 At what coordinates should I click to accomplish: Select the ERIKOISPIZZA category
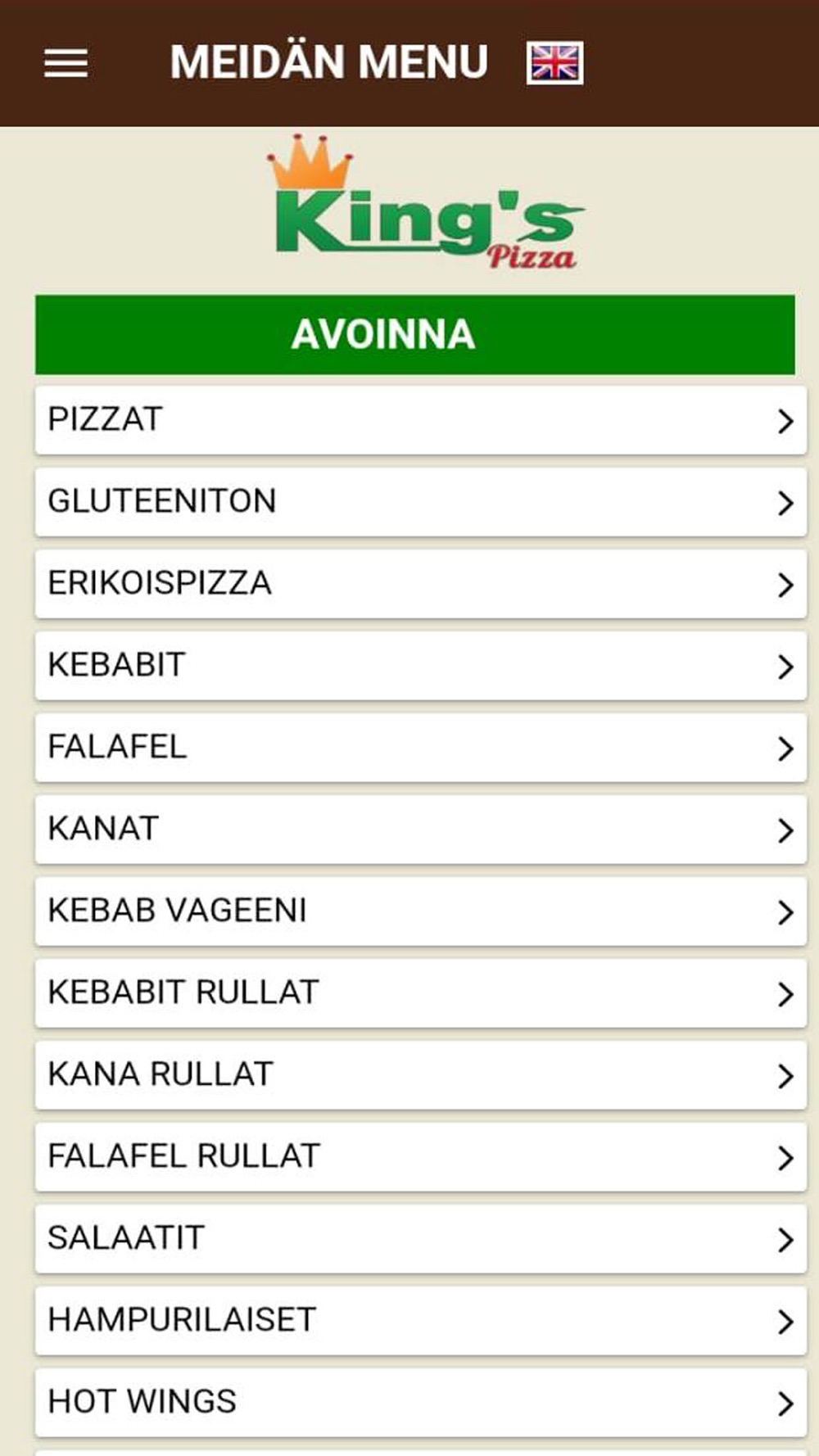pos(421,584)
